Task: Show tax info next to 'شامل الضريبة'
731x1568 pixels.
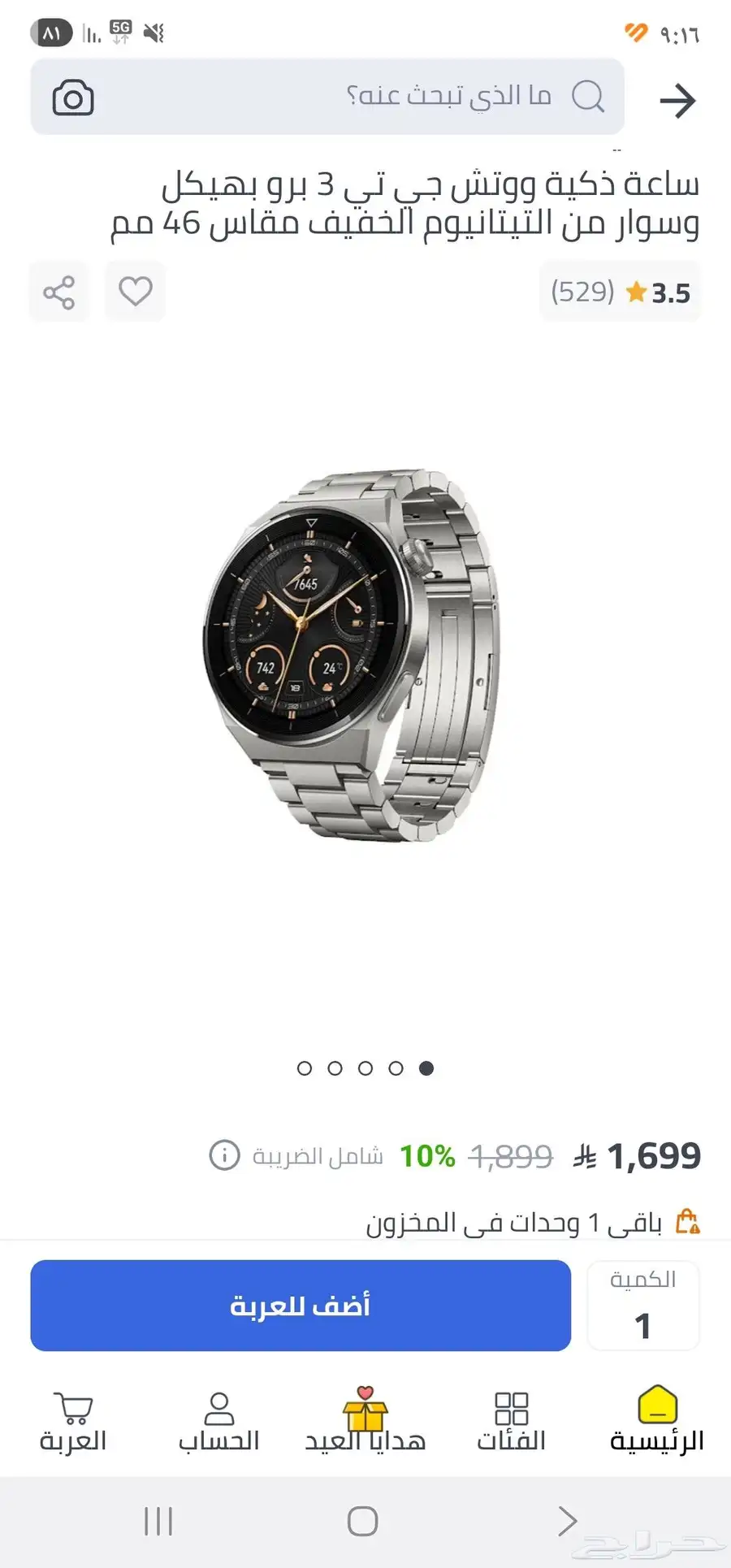Action: (x=224, y=1154)
